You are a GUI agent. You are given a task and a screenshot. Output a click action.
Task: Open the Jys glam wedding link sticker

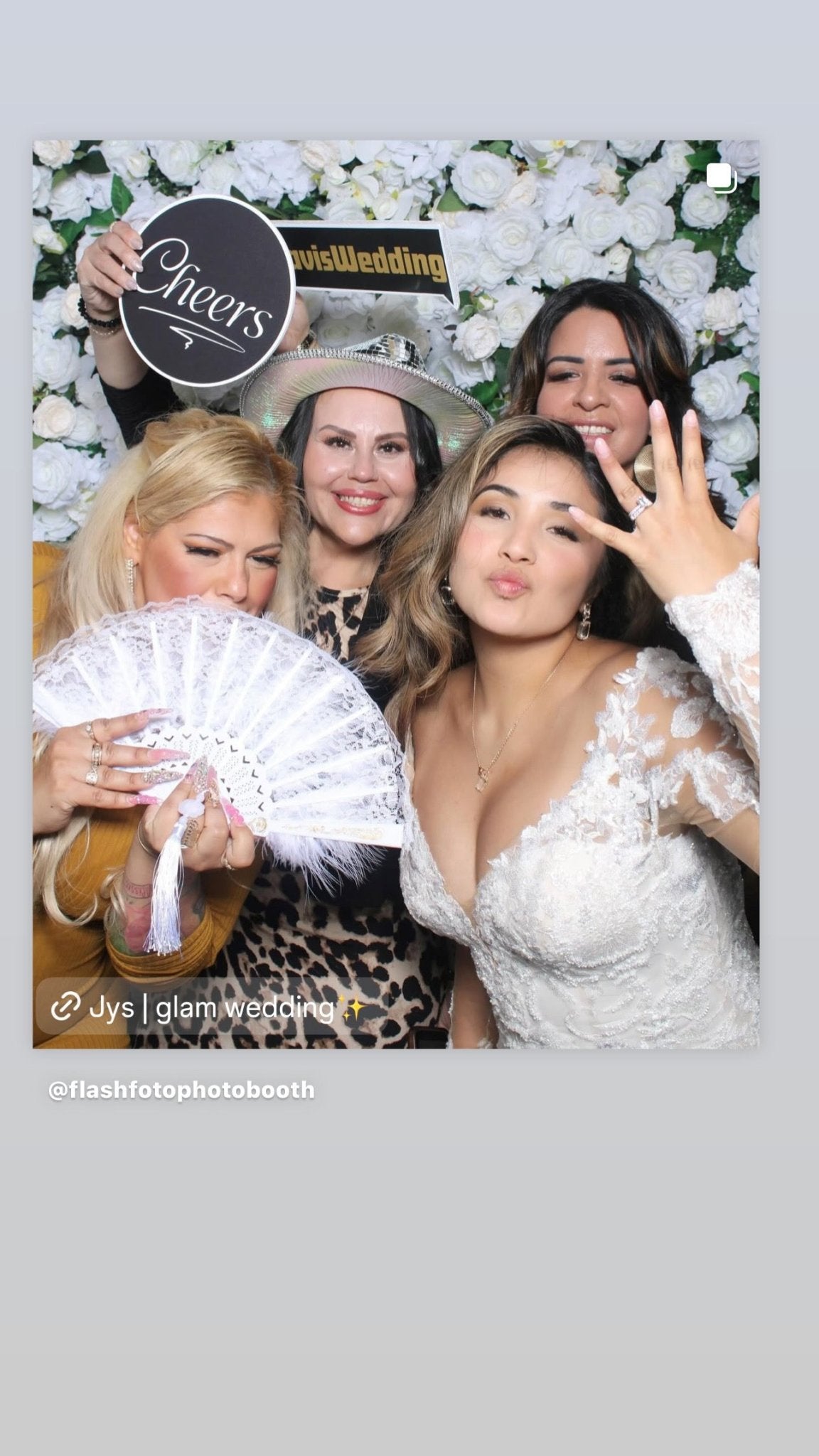206,1024
